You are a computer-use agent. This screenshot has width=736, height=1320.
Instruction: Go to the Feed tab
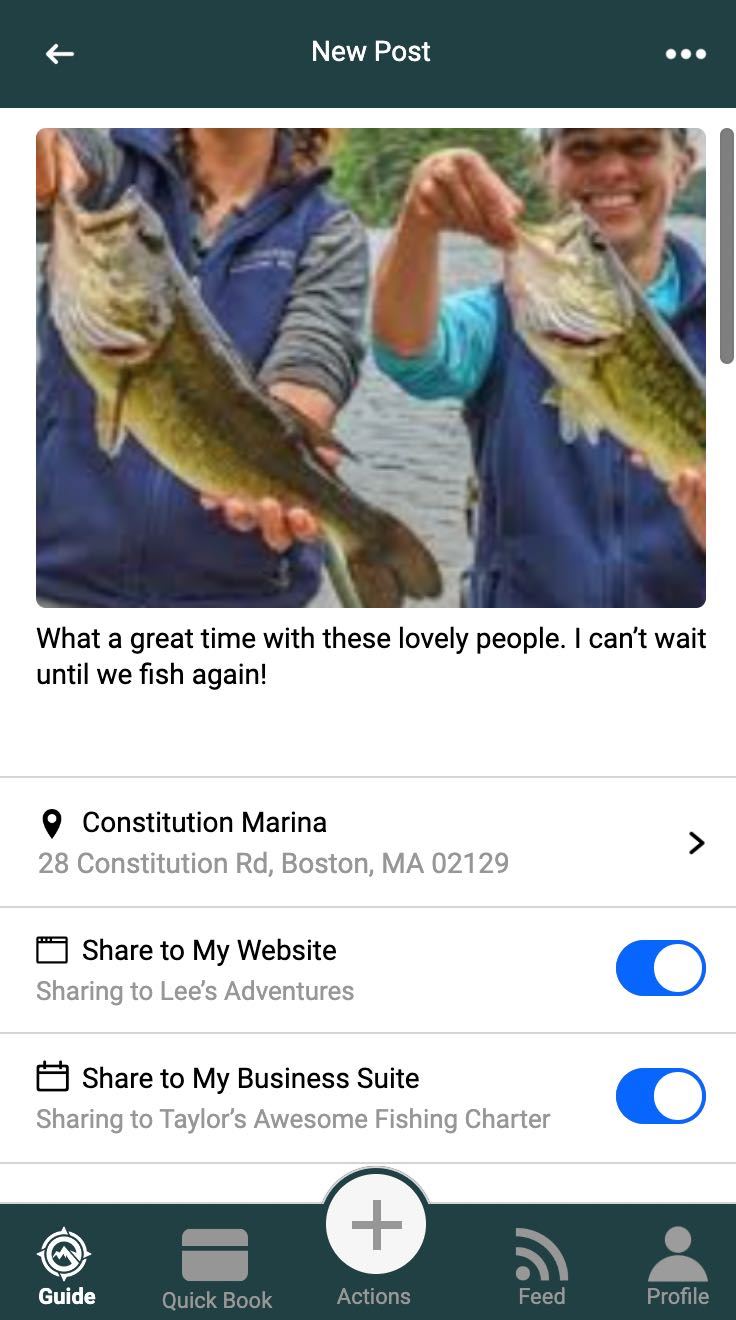(x=541, y=1267)
